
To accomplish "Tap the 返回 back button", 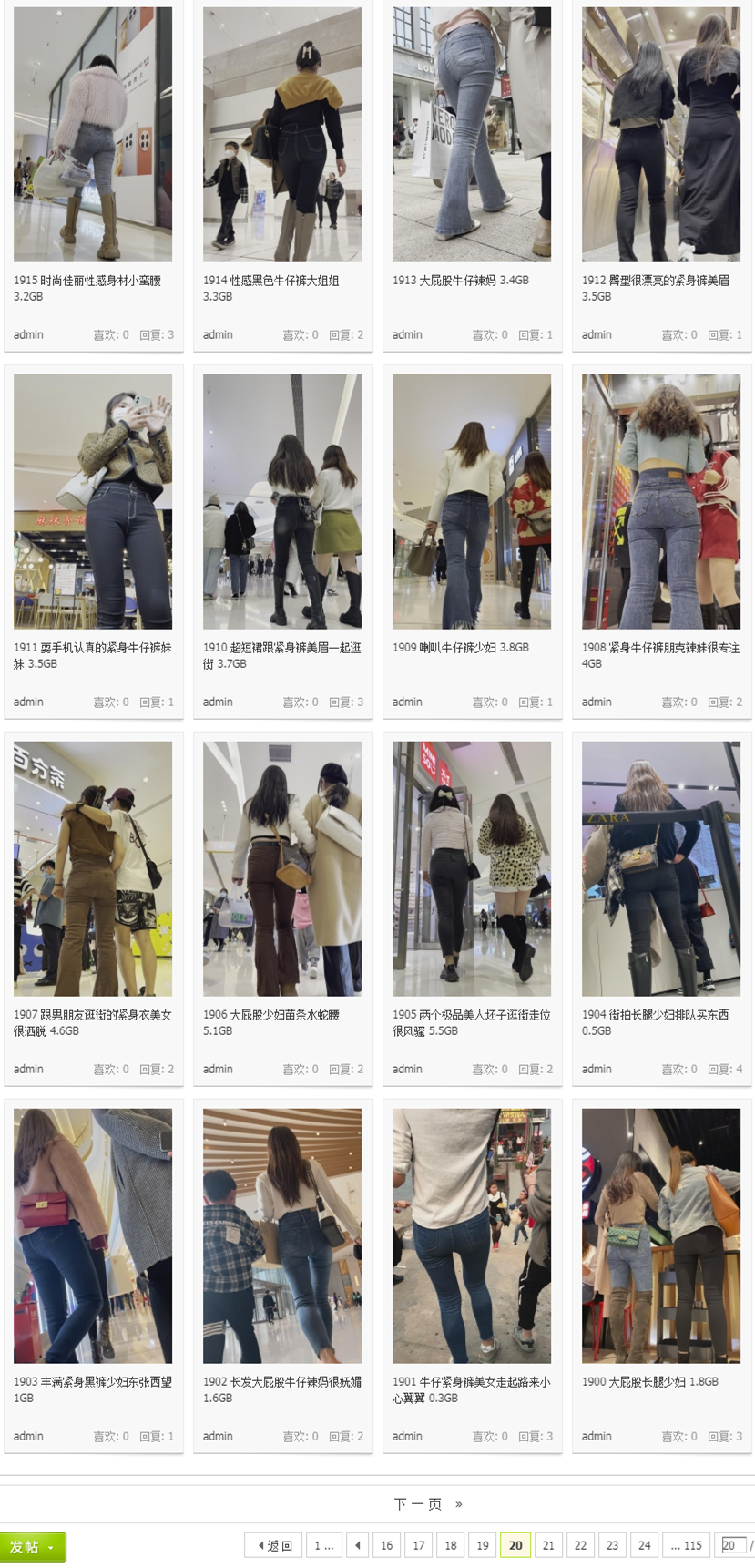I will click(274, 1545).
